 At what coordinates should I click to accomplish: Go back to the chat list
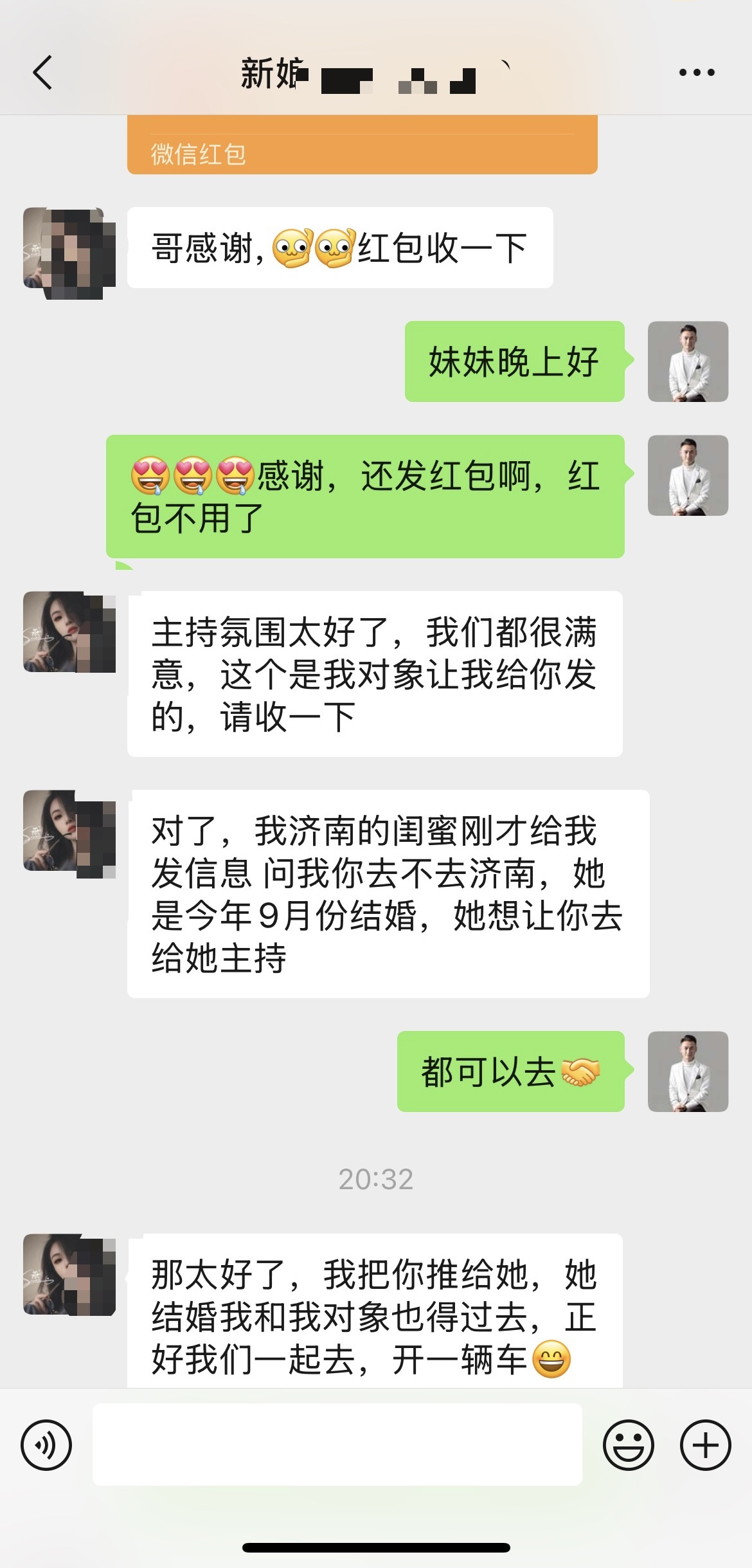[42, 72]
